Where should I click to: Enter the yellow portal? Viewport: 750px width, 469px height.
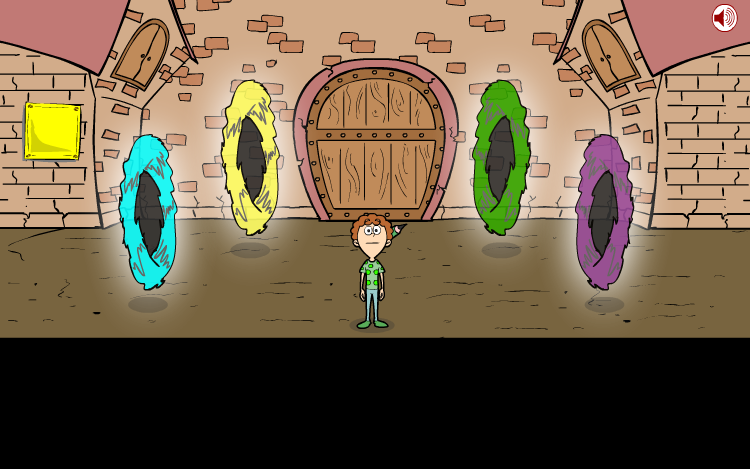(x=249, y=158)
